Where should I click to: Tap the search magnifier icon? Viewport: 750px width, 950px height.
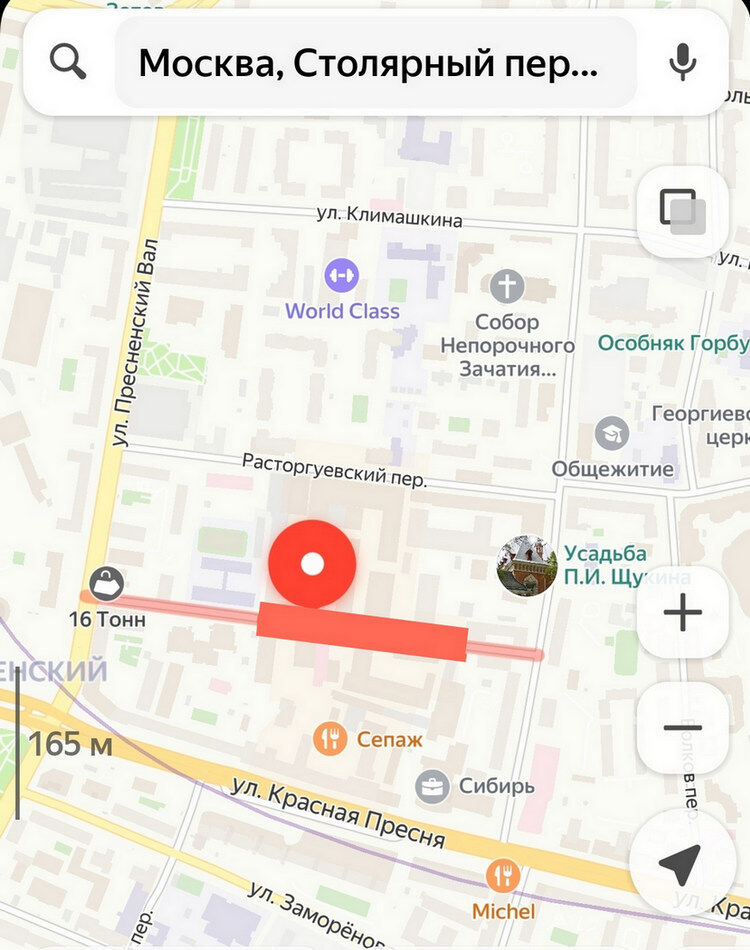[x=68, y=63]
